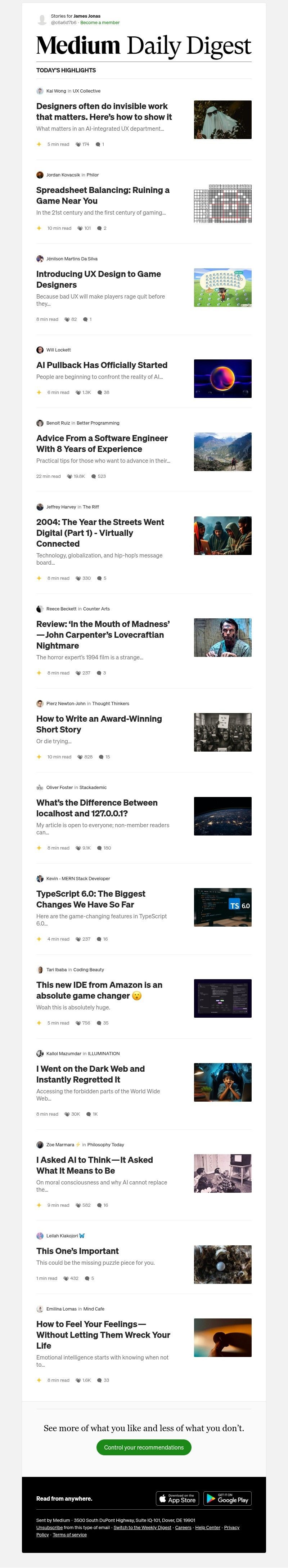The width and height of the screenshot is (288, 1568).
Task: Open 'This One's Important' by Leilah Klakojori
Action: point(77,1251)
